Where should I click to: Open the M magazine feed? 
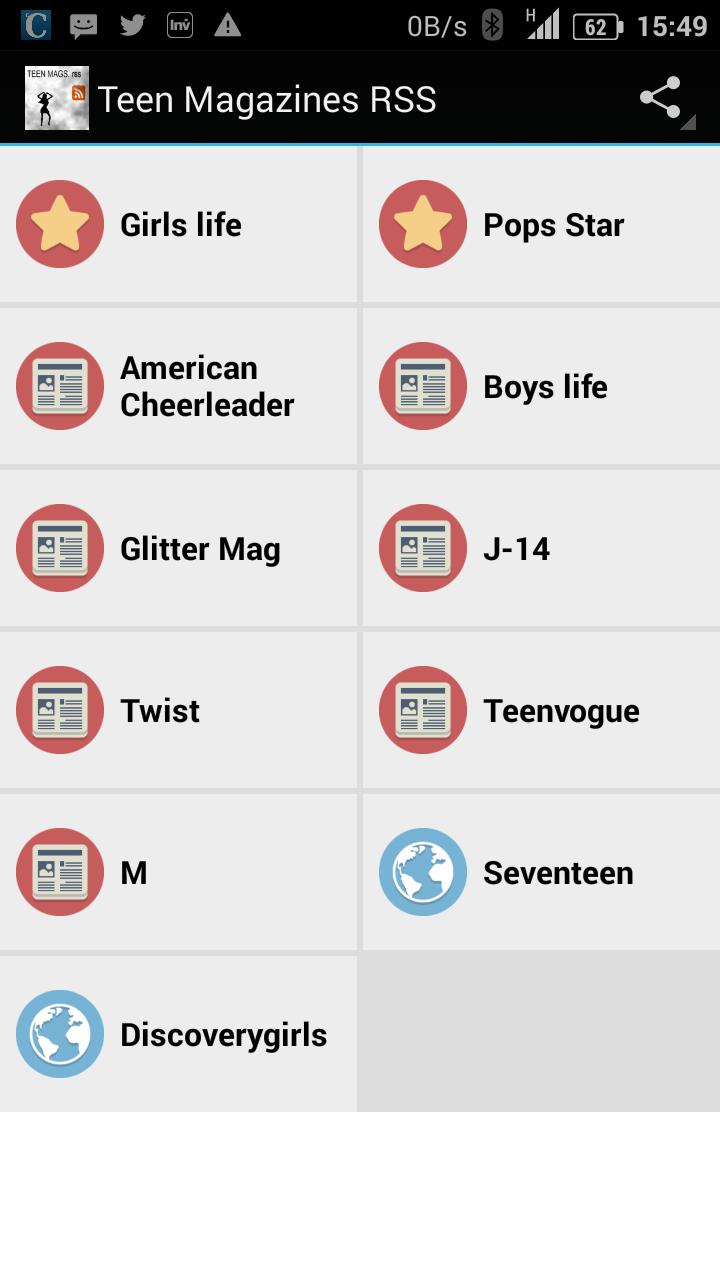point(180,871)
